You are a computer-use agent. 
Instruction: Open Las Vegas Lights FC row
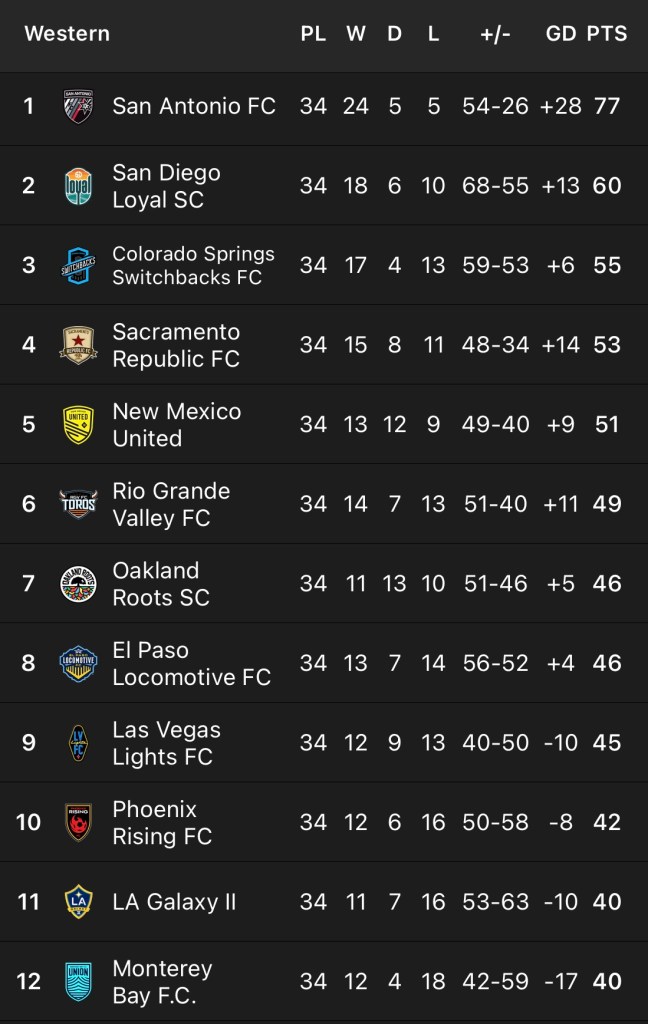click(166, 743)
